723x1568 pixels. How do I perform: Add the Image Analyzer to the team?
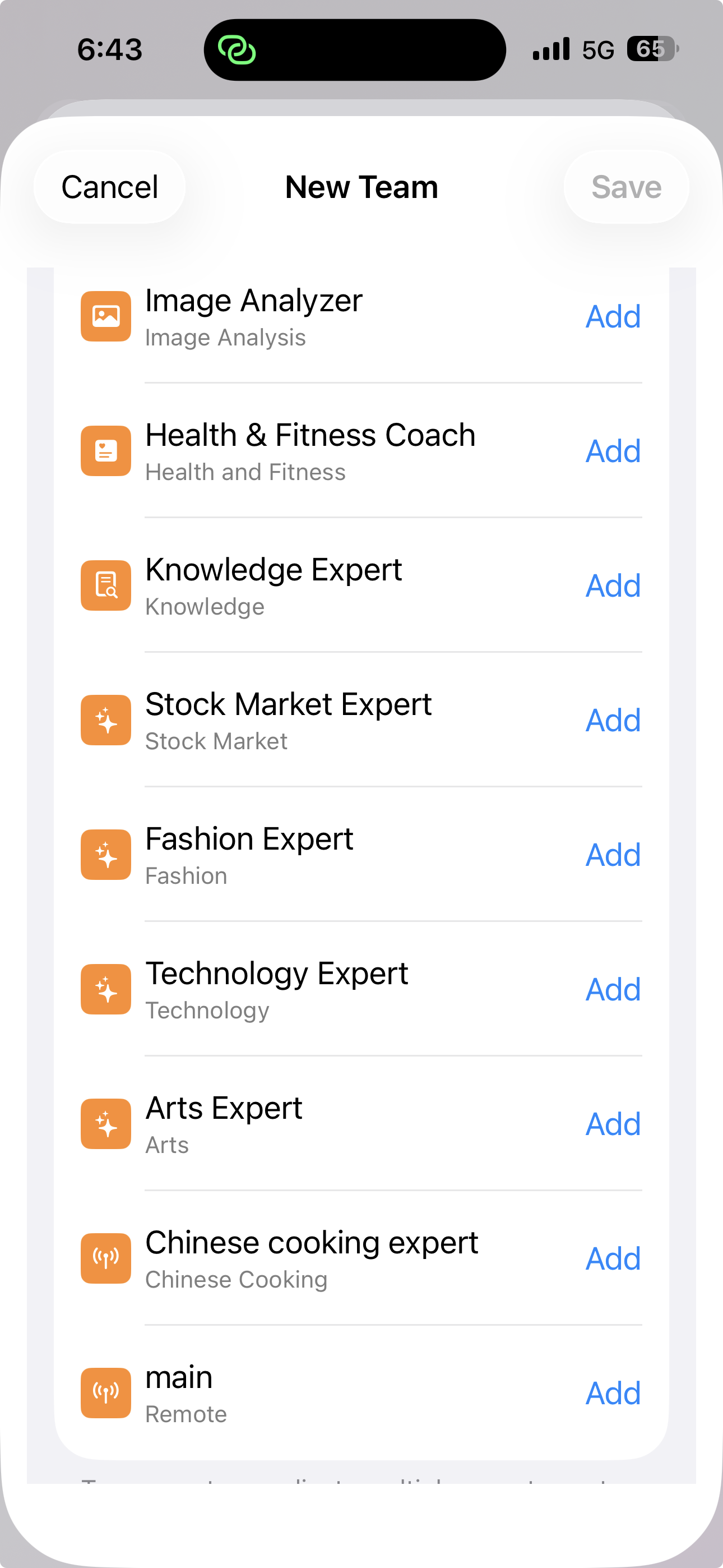tap(613, 316)
